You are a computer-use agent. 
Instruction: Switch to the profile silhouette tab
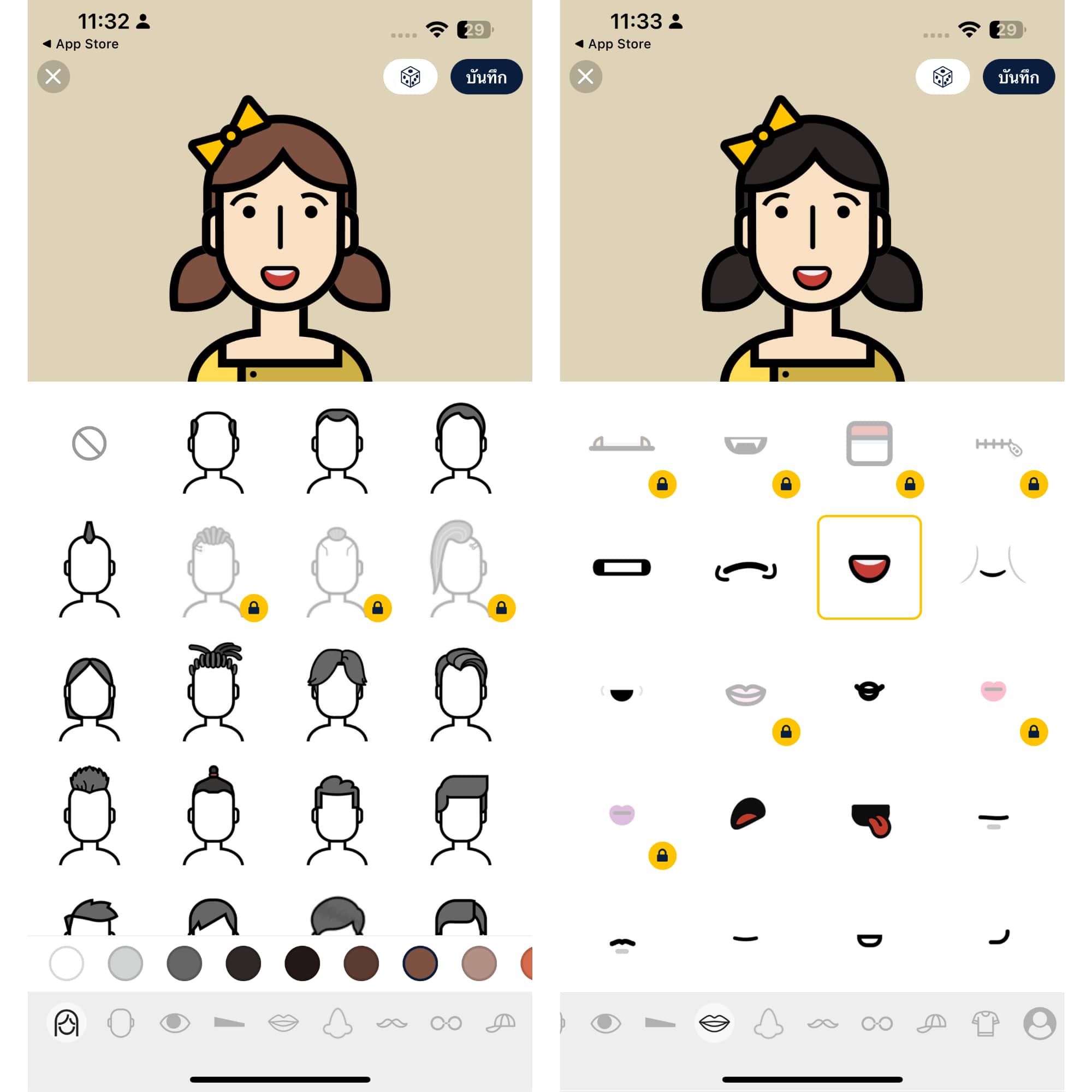click(1040, 1023)
